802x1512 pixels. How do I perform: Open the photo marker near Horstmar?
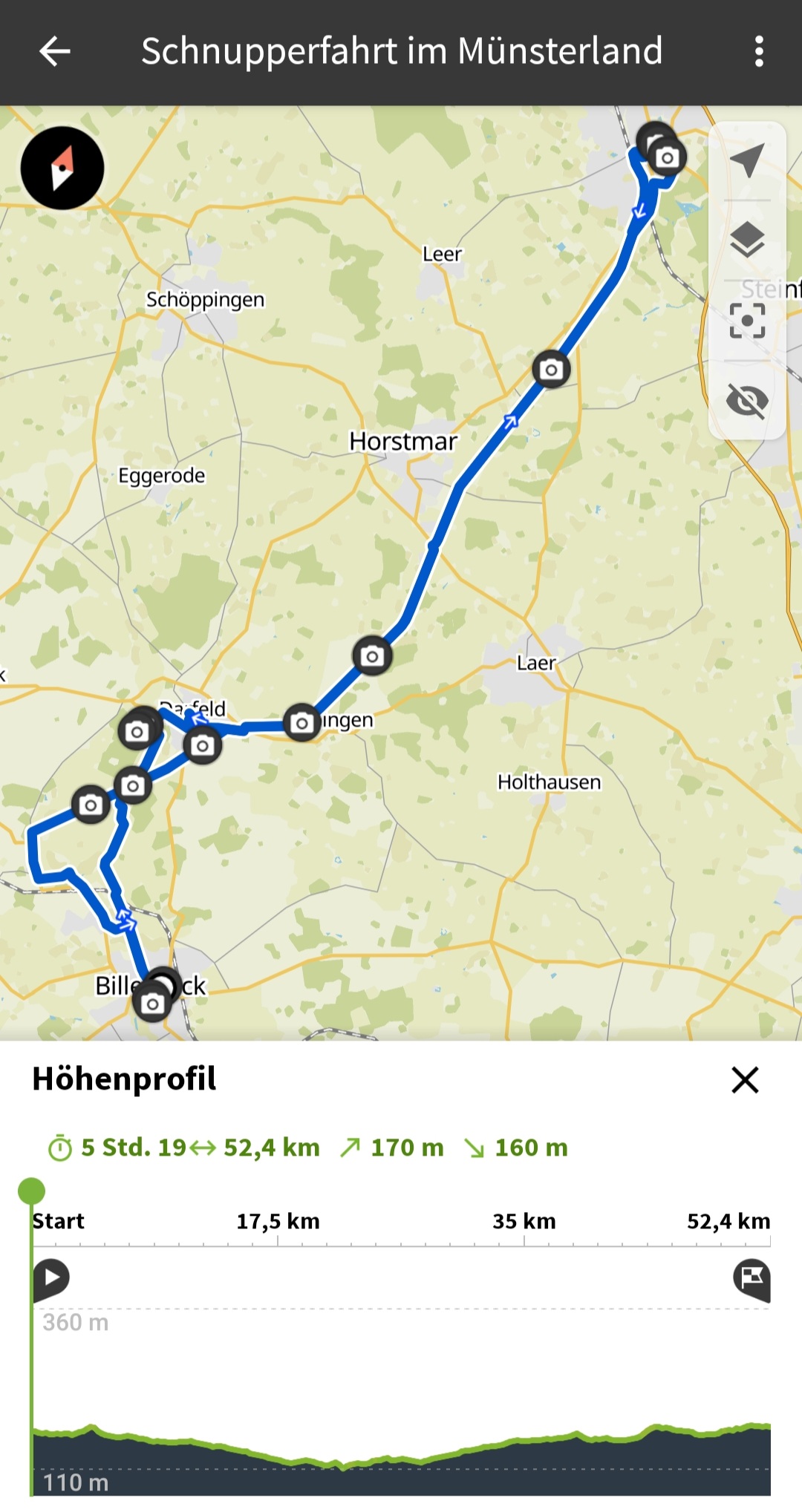(551, 369)
